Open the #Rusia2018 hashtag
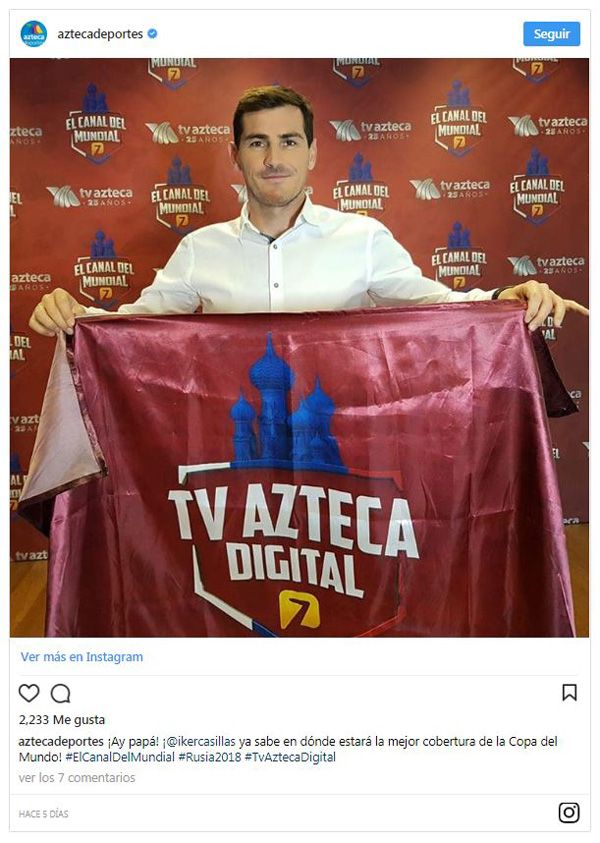The width and height of the screenshot is (600, 843). click(x=209, y=757)
